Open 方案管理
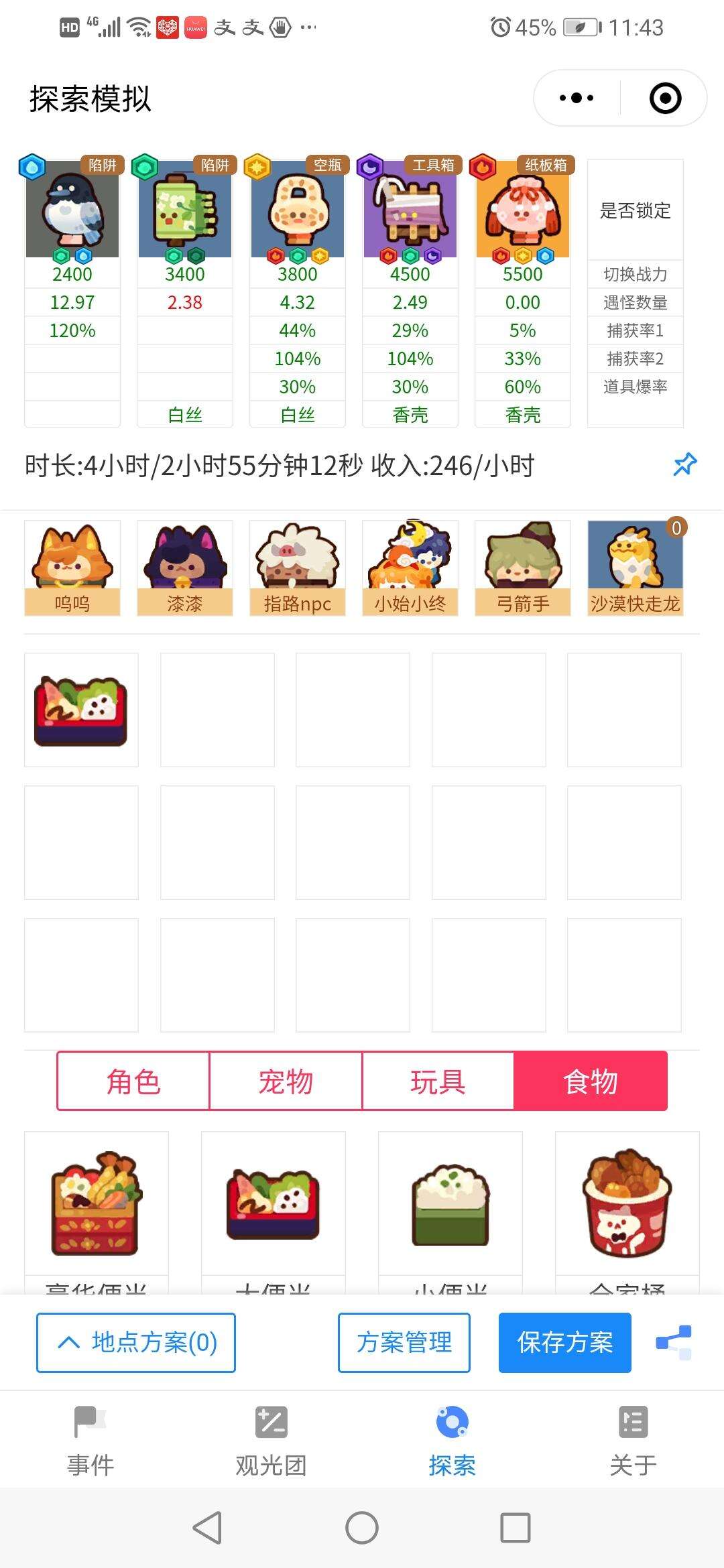The width and height of the screenshot is (724, 1568). tap(404, 1342)
